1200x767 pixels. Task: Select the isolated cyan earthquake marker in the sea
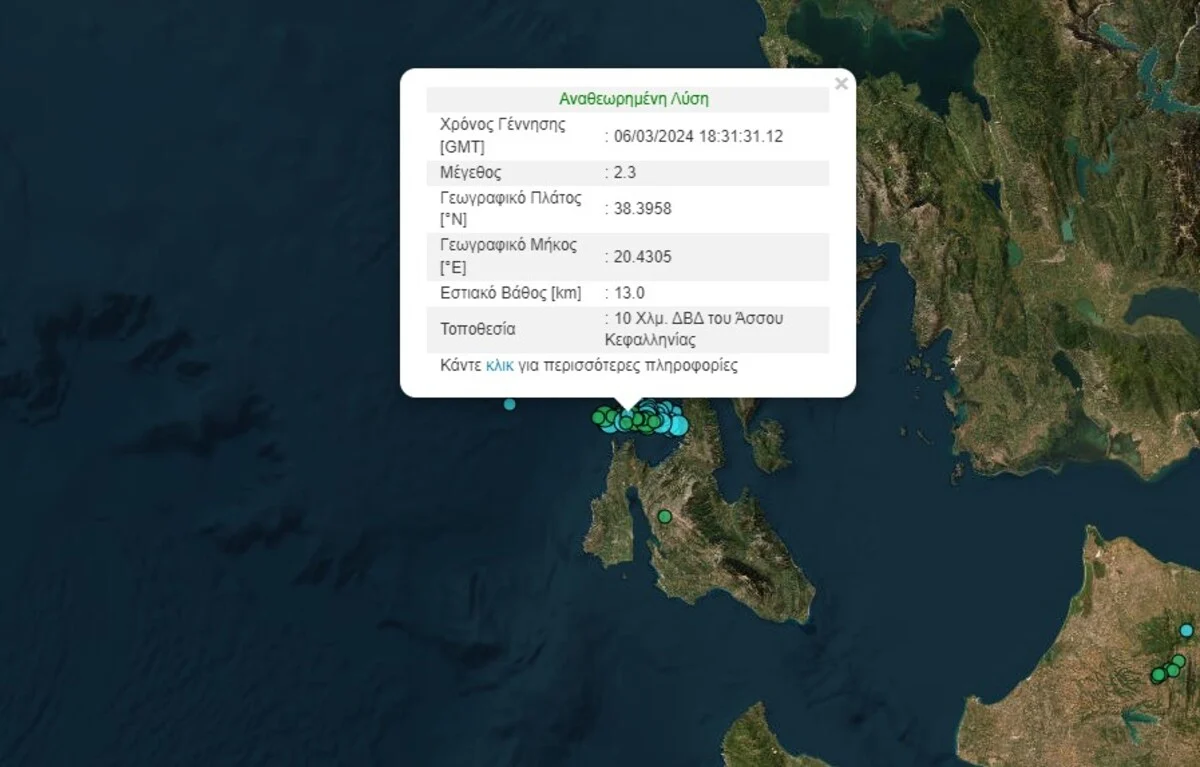(x=510, y=404)
